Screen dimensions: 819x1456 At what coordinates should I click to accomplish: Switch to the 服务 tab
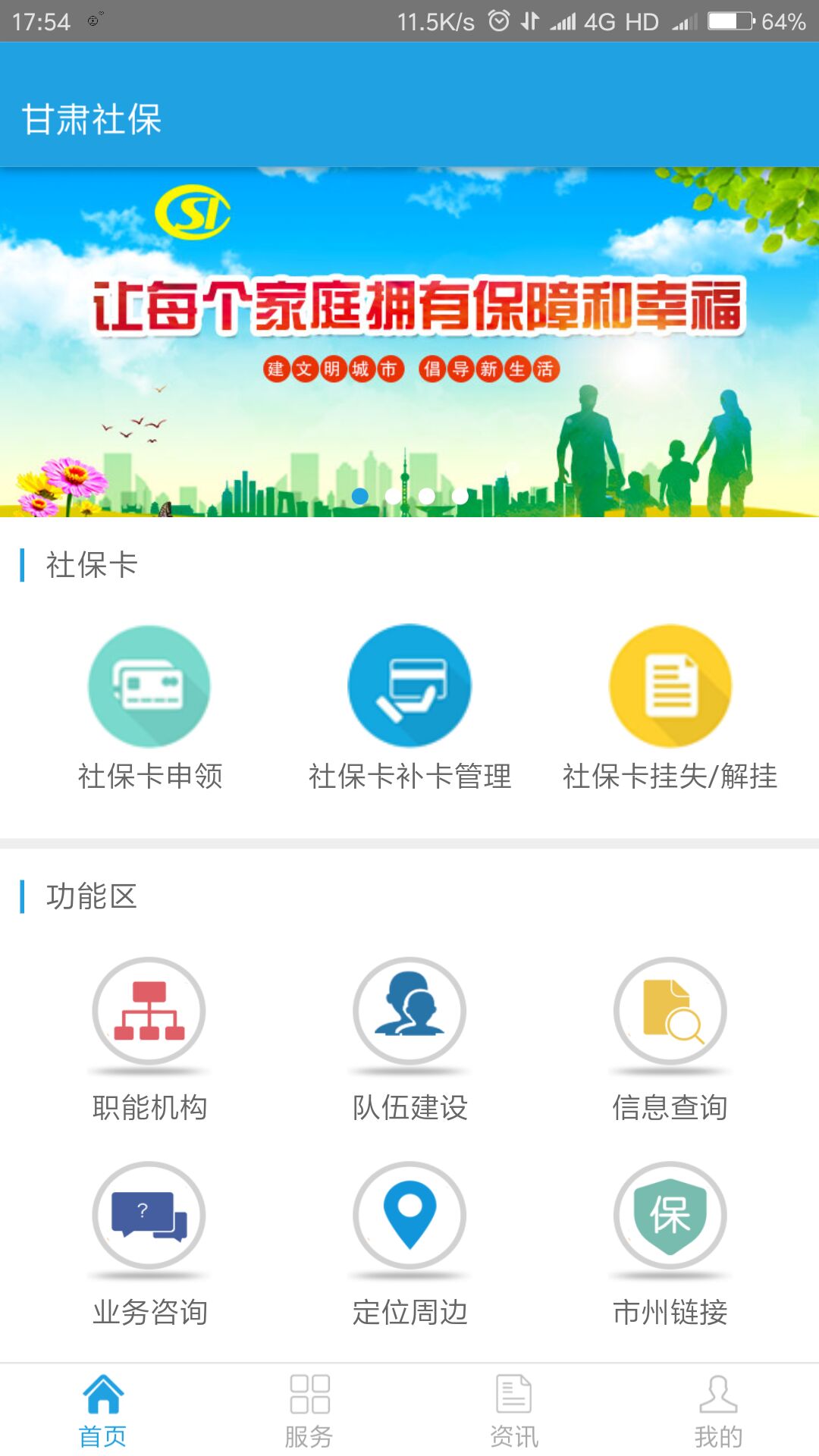tap(309, 1410)
